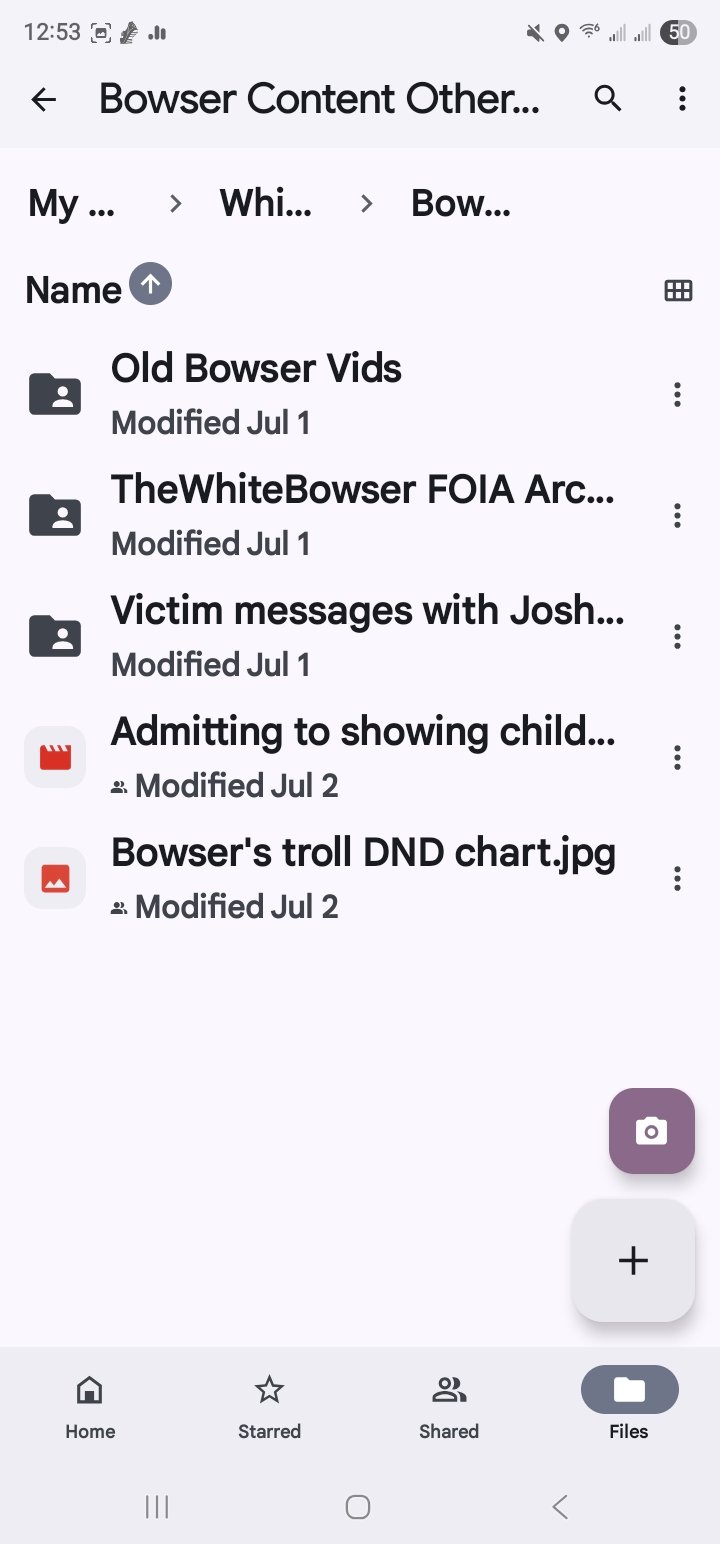Open TheWhiteBowser FOIA Arc… folder
This screenshot has width=720, height=1544.
click(x=330, y=515)
